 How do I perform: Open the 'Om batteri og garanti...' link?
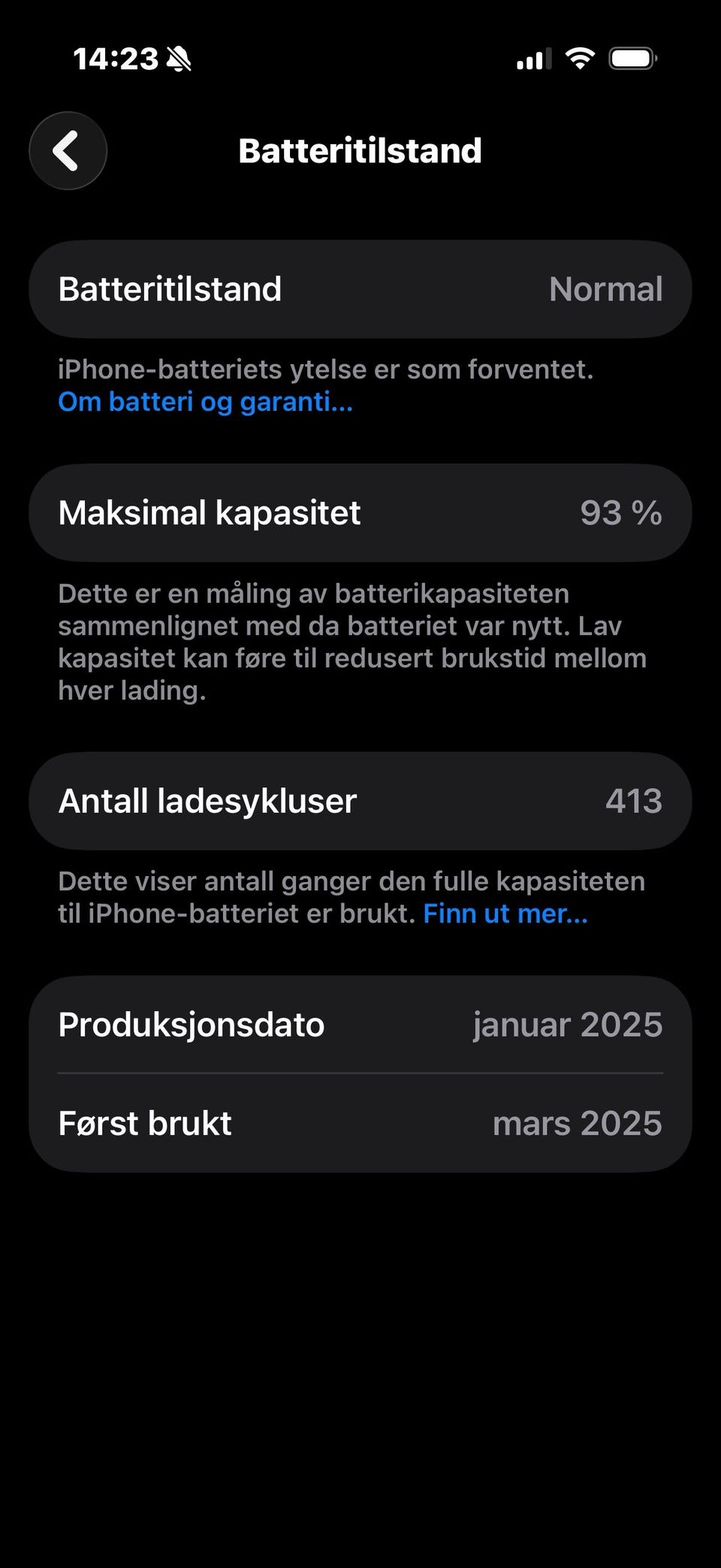[x=205, y=402]
